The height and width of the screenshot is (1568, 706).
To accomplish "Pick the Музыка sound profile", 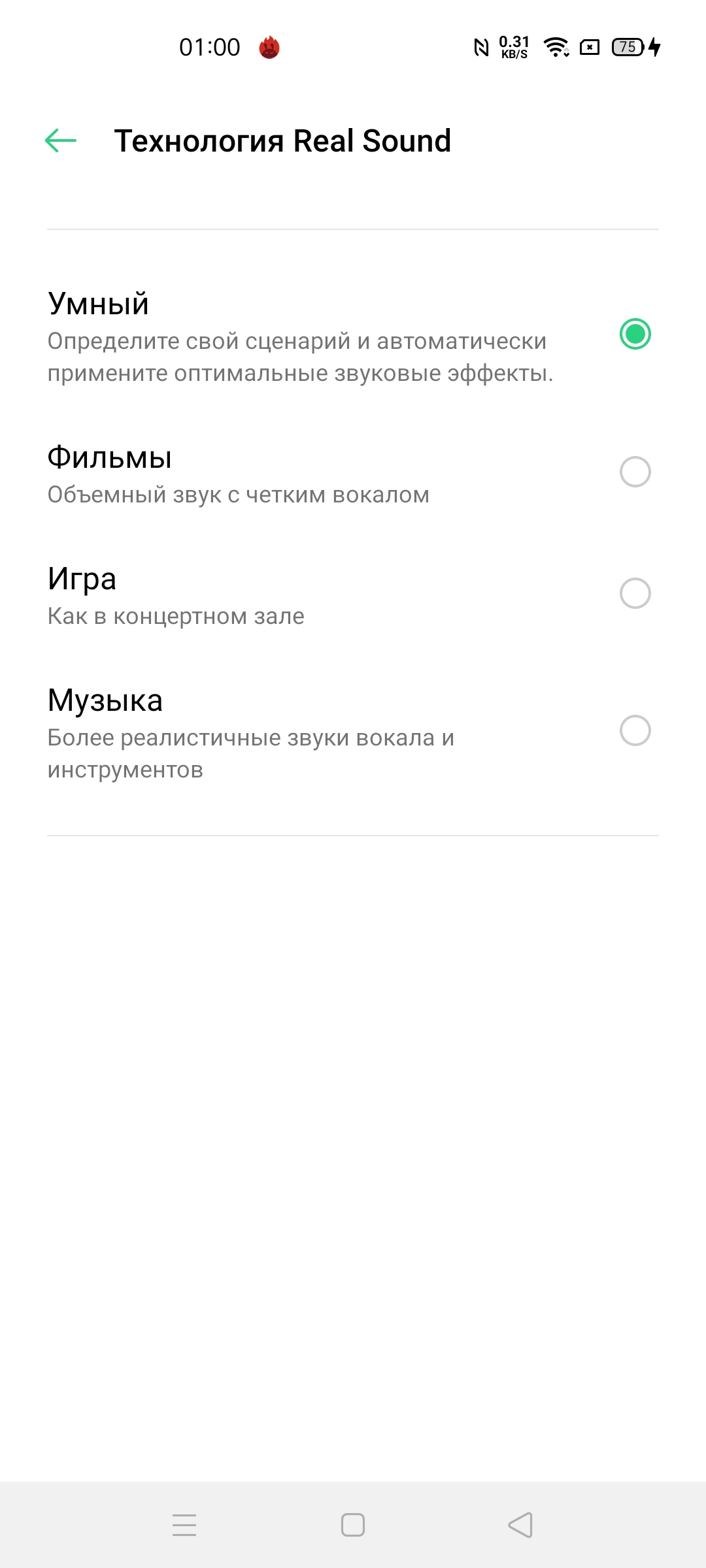I will pyautogui.click(x=634, y=730).
